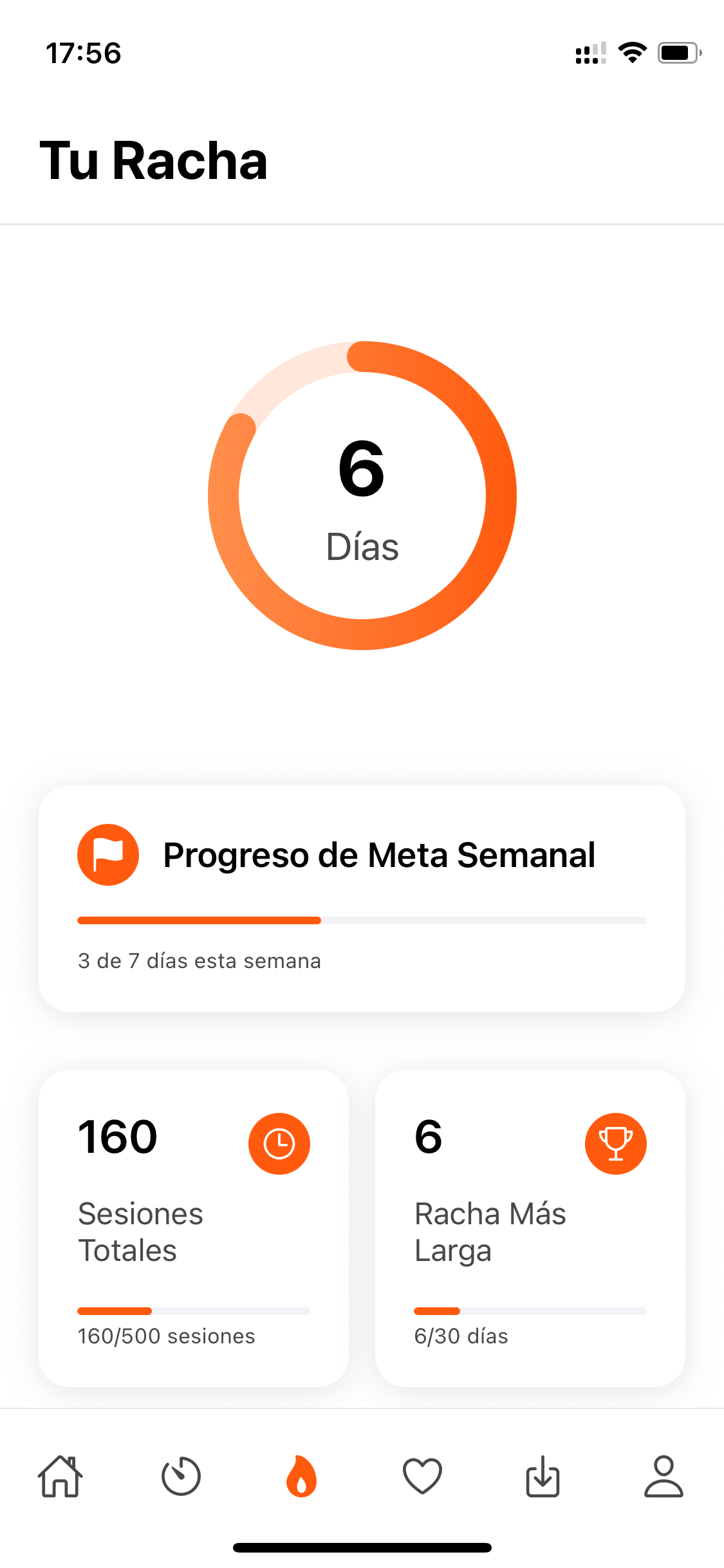This screenshot has height=1568, width=724.
Task: Go to the Home tab
Action: [60, 1476]
